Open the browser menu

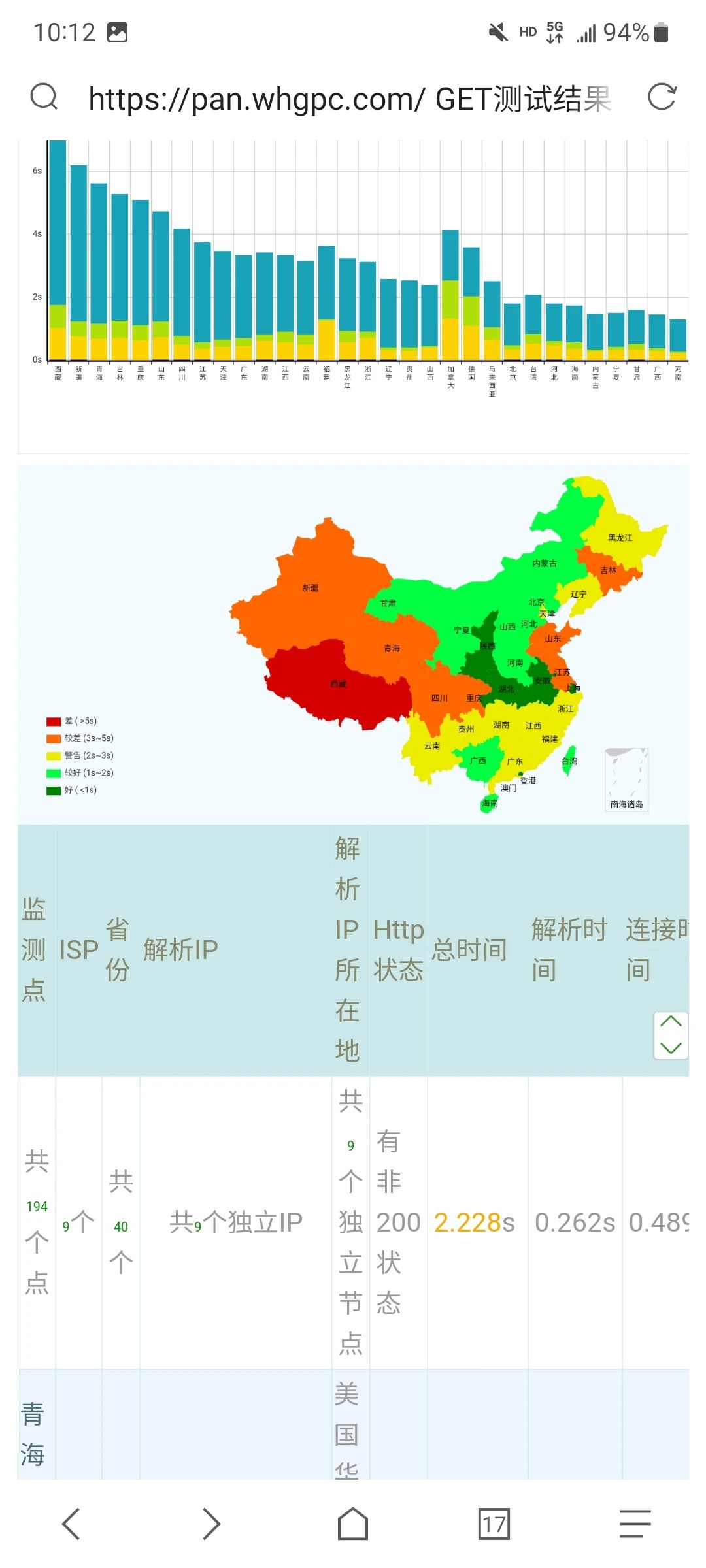(x=635, y=1524)
